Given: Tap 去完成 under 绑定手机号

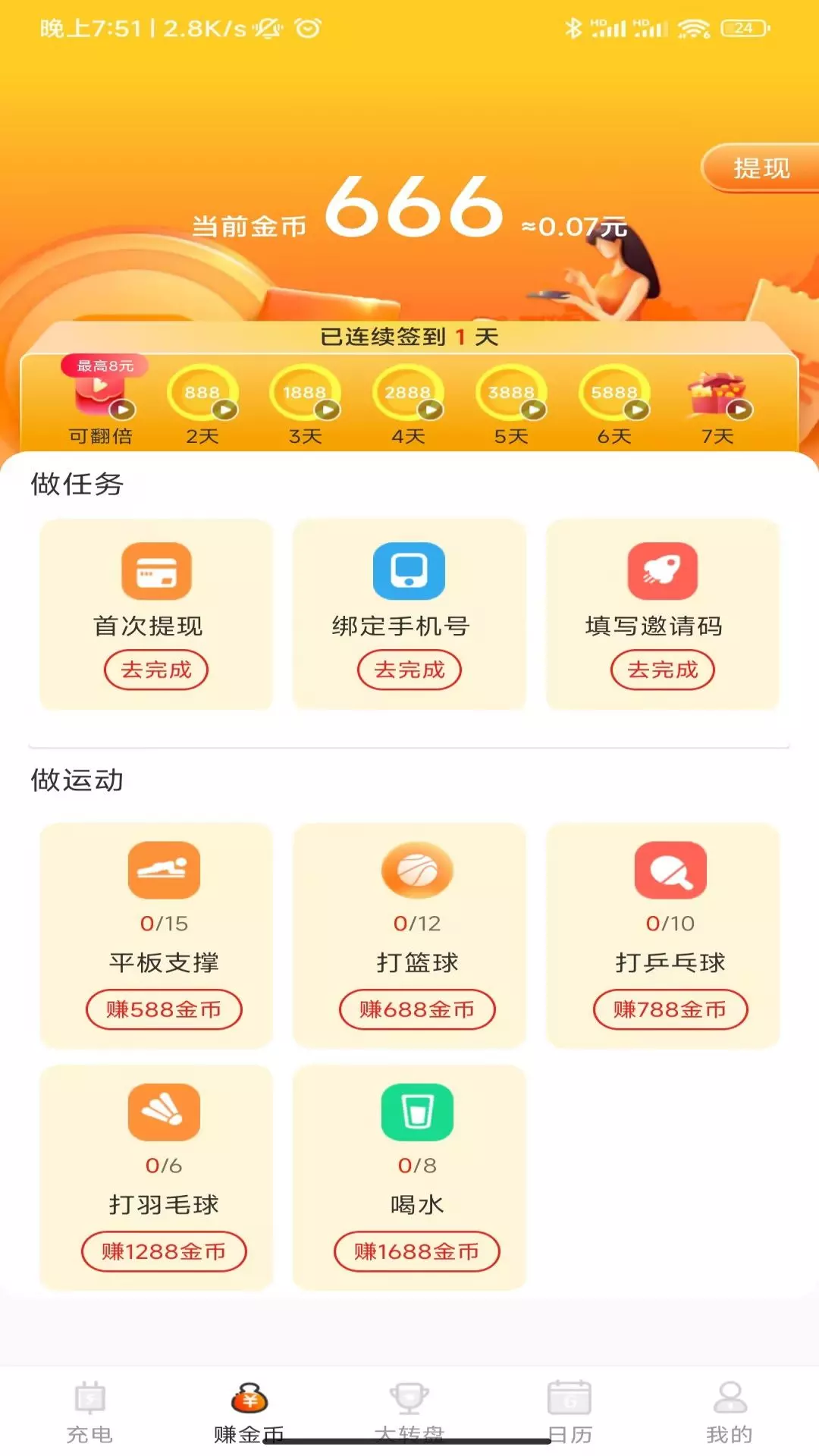Looking at the screenshot, I should click(409, 670).
